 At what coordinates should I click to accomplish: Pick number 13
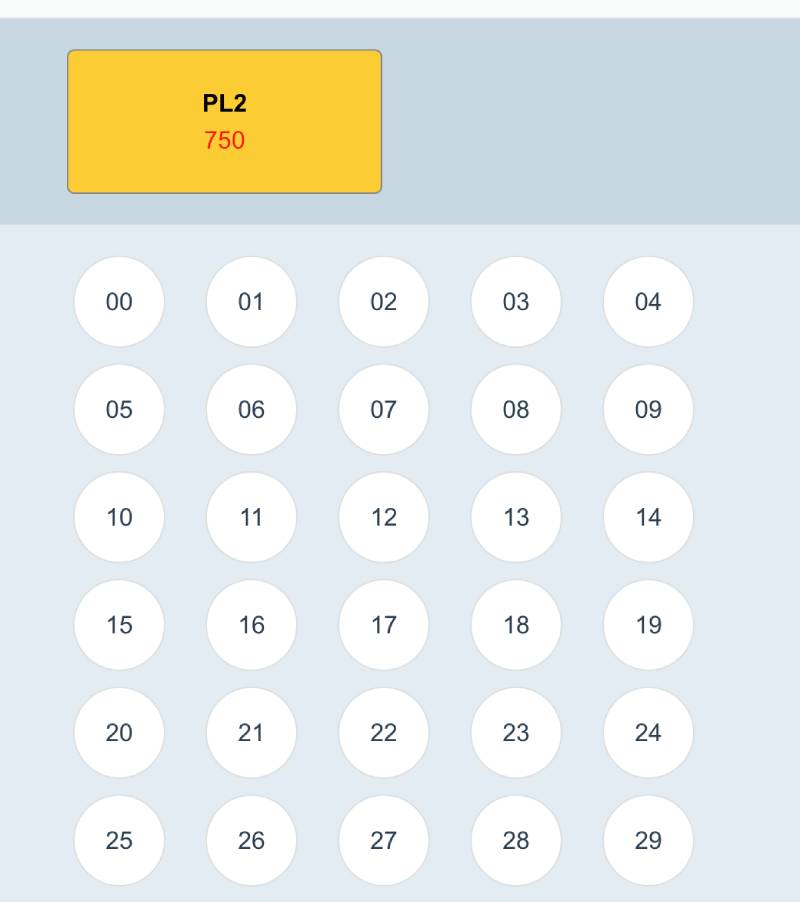coord(516,517)
